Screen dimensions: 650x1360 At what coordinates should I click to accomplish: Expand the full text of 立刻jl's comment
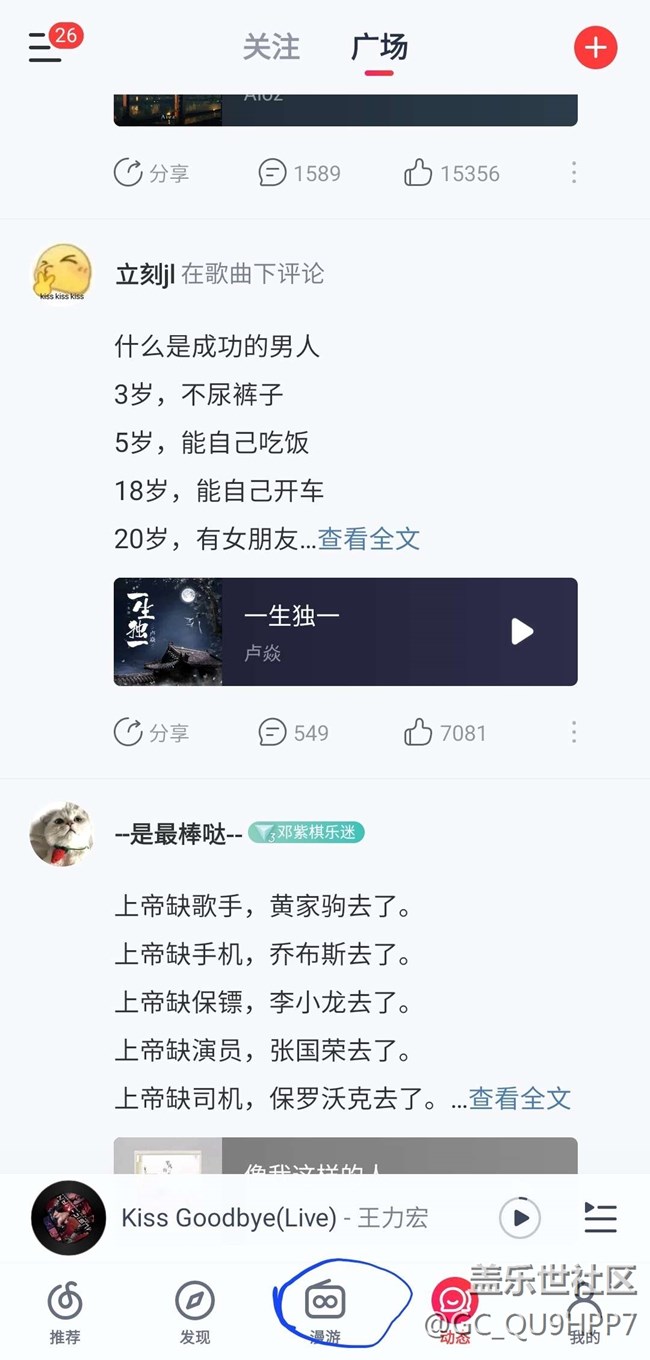tap(369, 539)
